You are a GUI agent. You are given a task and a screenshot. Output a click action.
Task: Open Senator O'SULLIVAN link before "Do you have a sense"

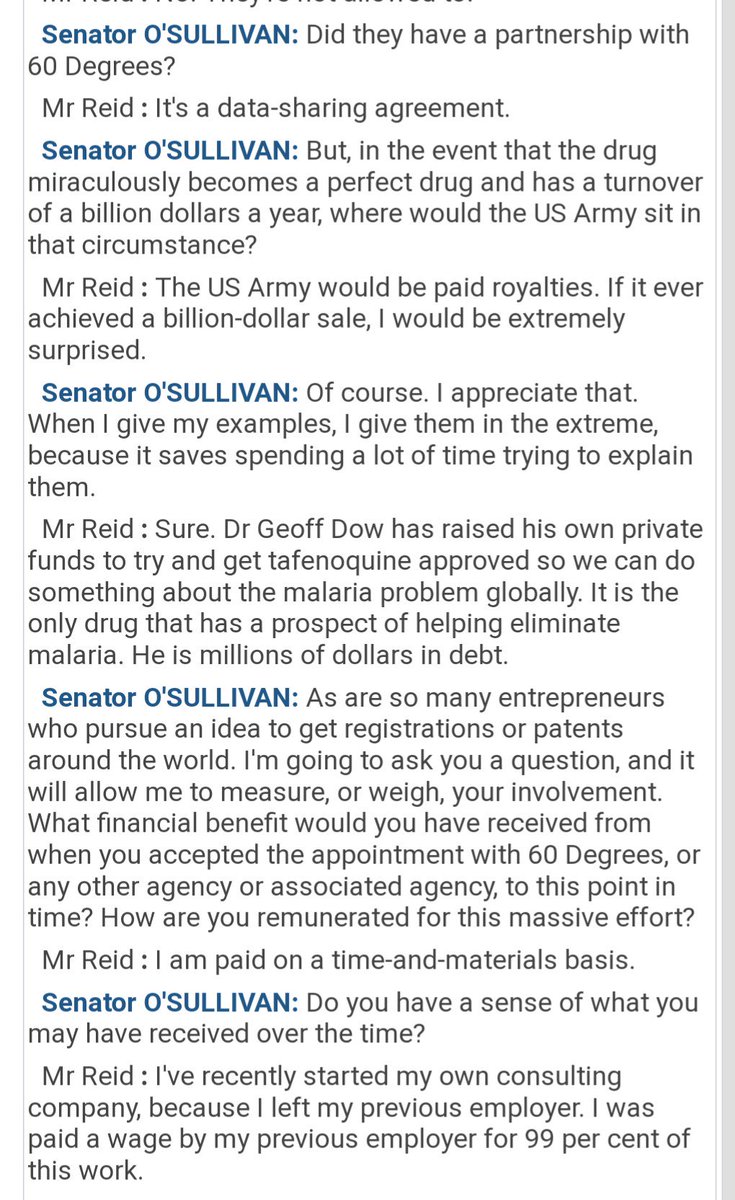click(170, 1003)
